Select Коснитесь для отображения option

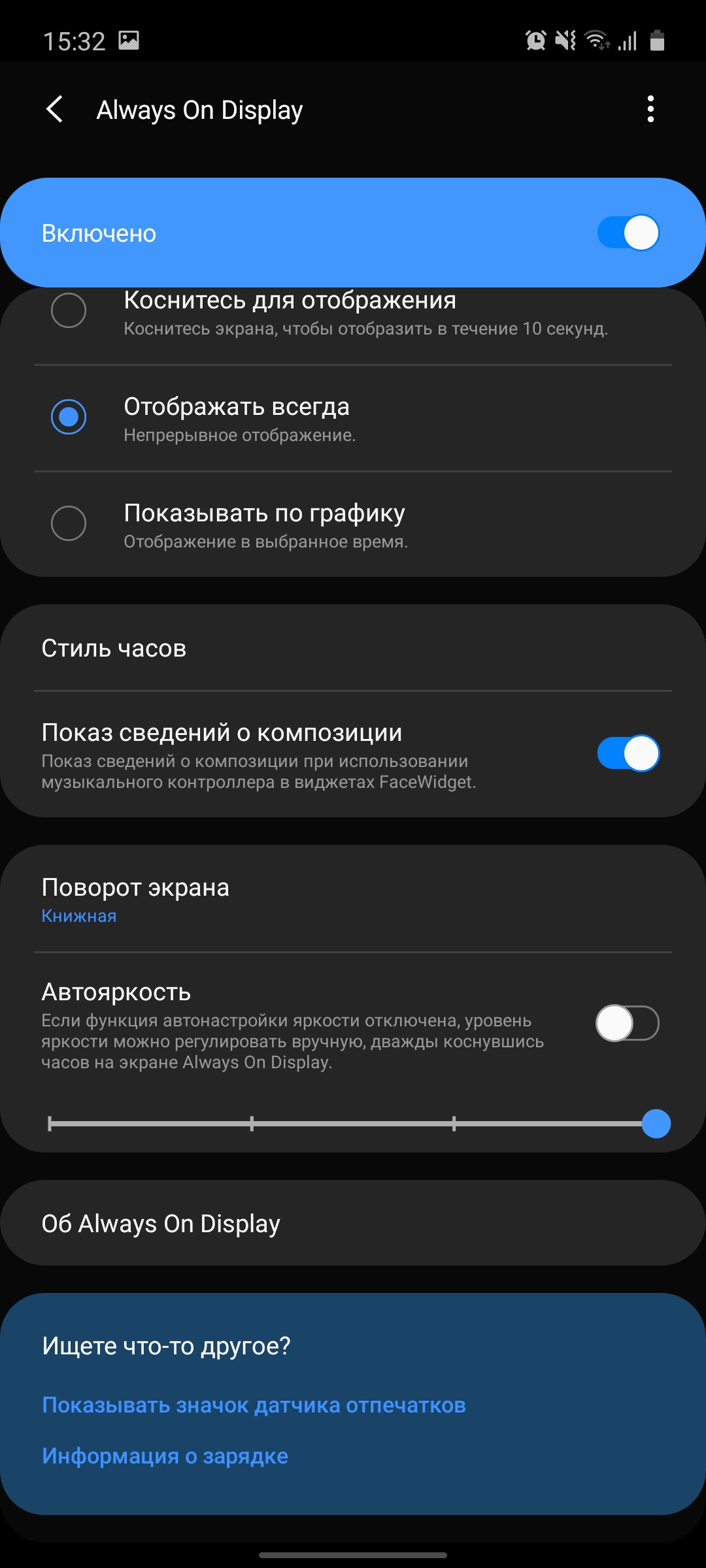point(69,310)
